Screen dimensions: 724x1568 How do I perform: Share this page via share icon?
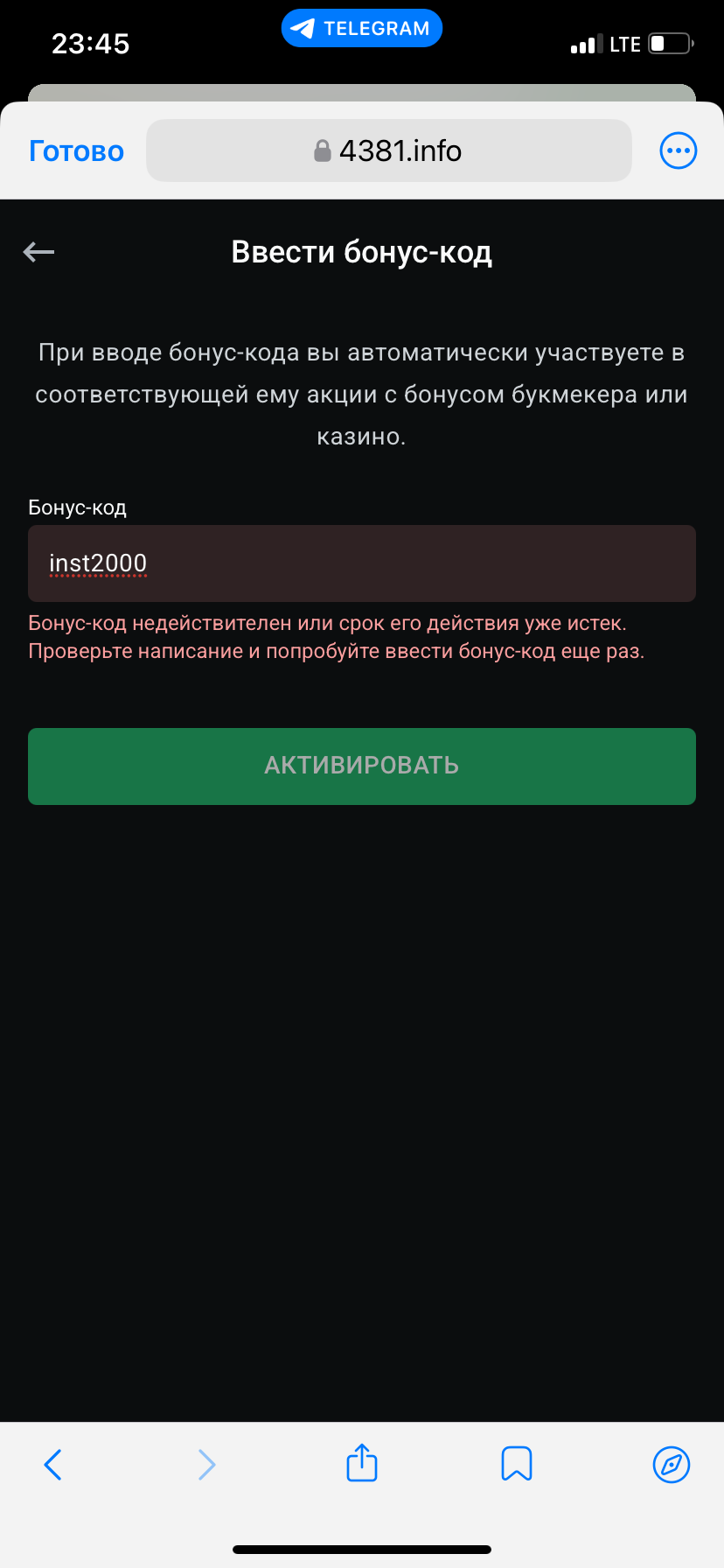pyautogui.click(x=362, y=1463)
